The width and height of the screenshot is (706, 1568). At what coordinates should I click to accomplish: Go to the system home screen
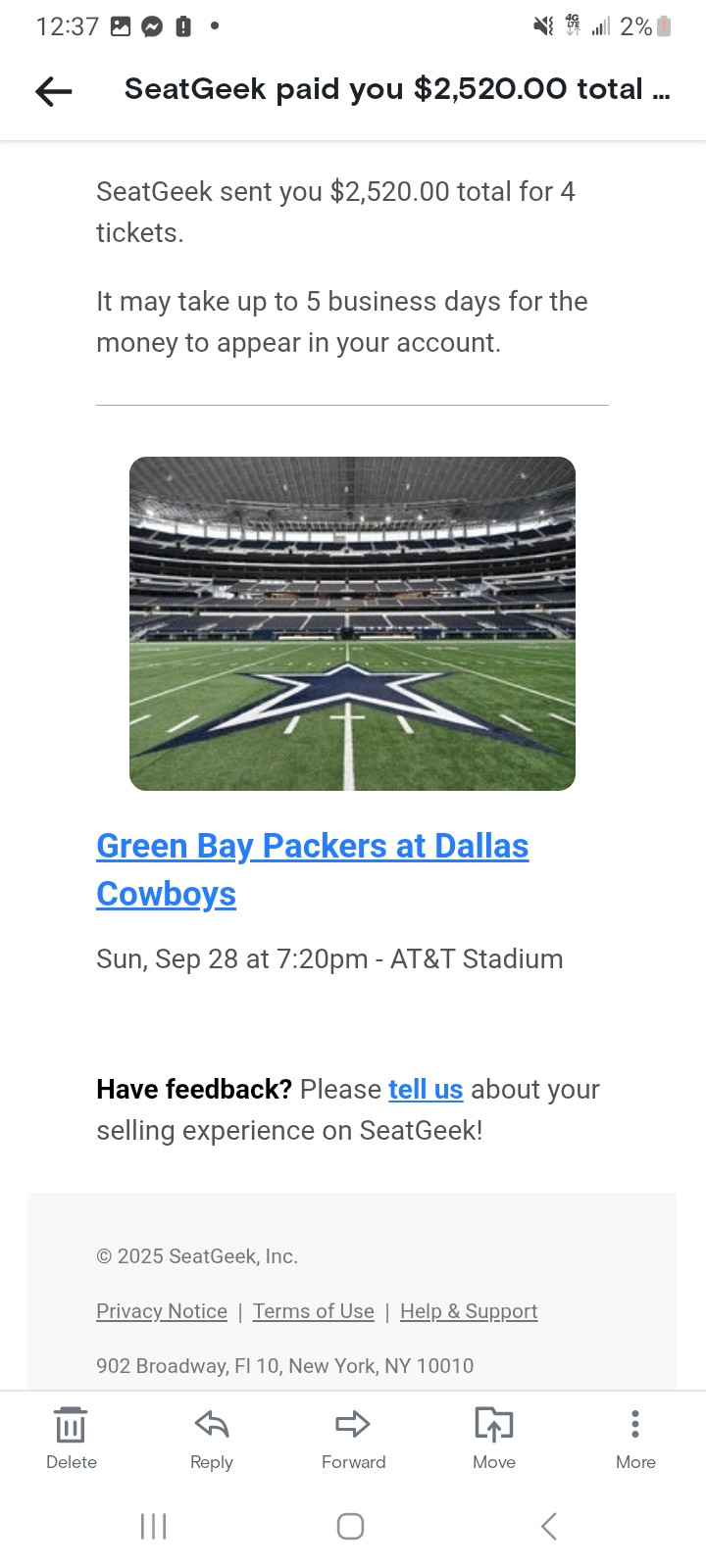click(x=351, y=1526)
